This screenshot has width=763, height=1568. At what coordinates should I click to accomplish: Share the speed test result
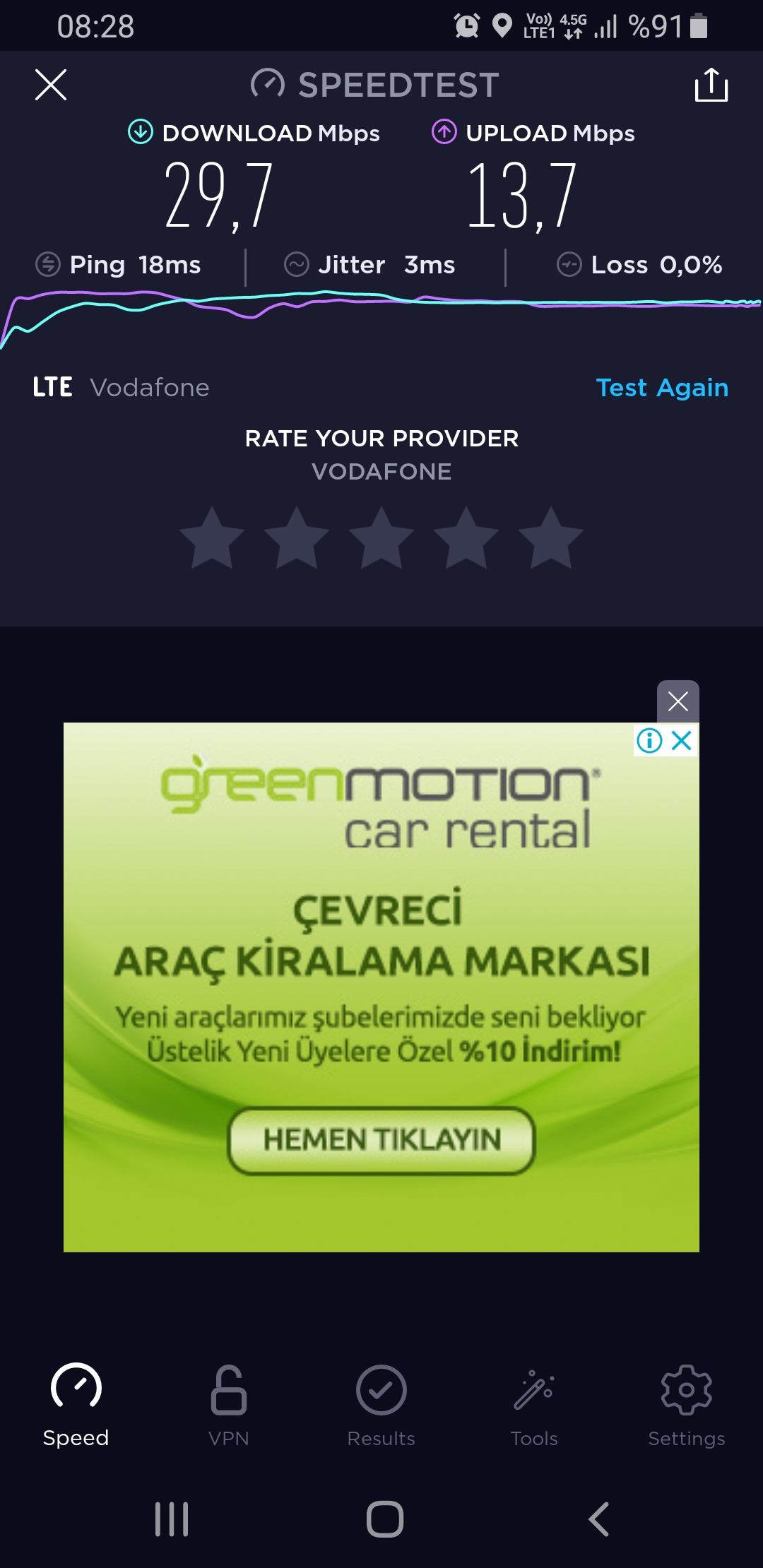[711, 85]
